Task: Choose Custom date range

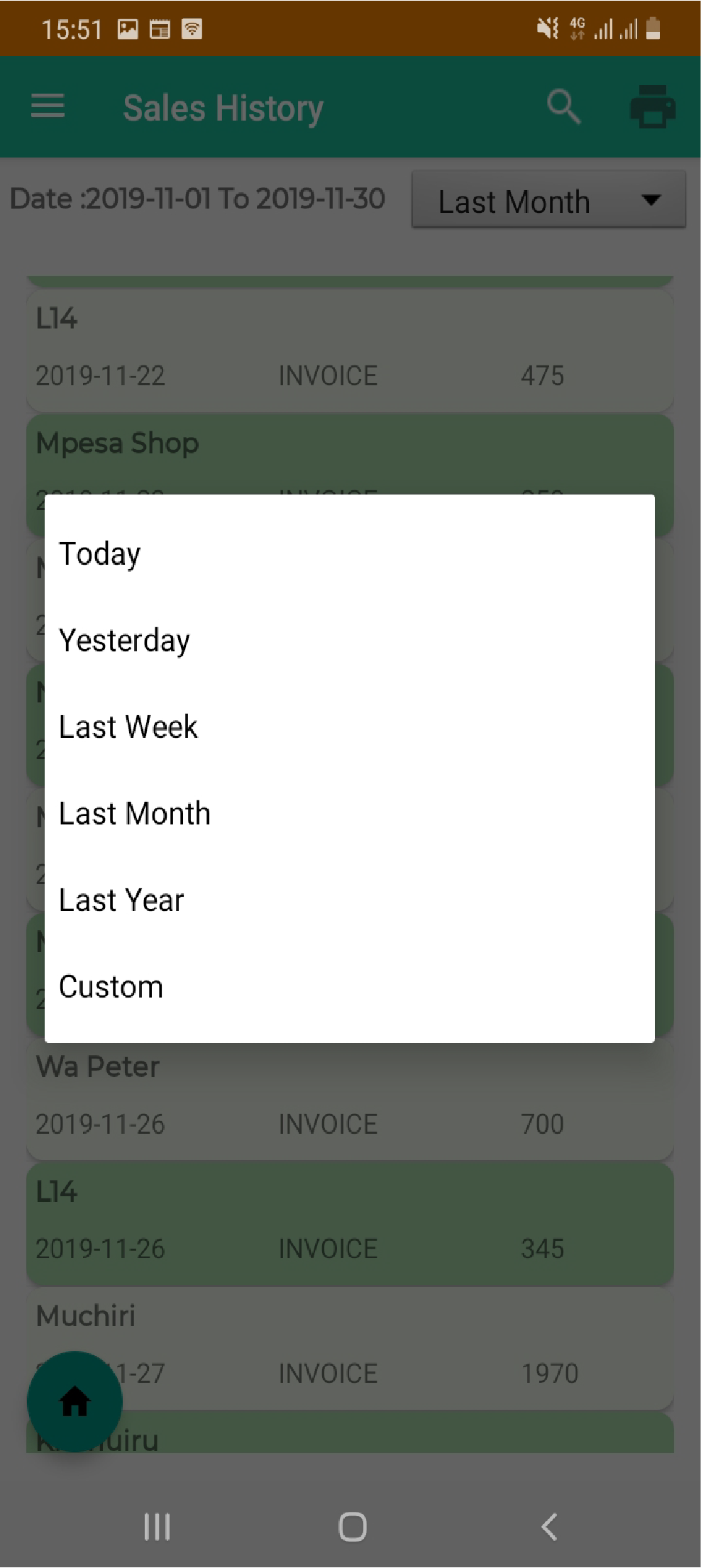Action: (111, 985)
